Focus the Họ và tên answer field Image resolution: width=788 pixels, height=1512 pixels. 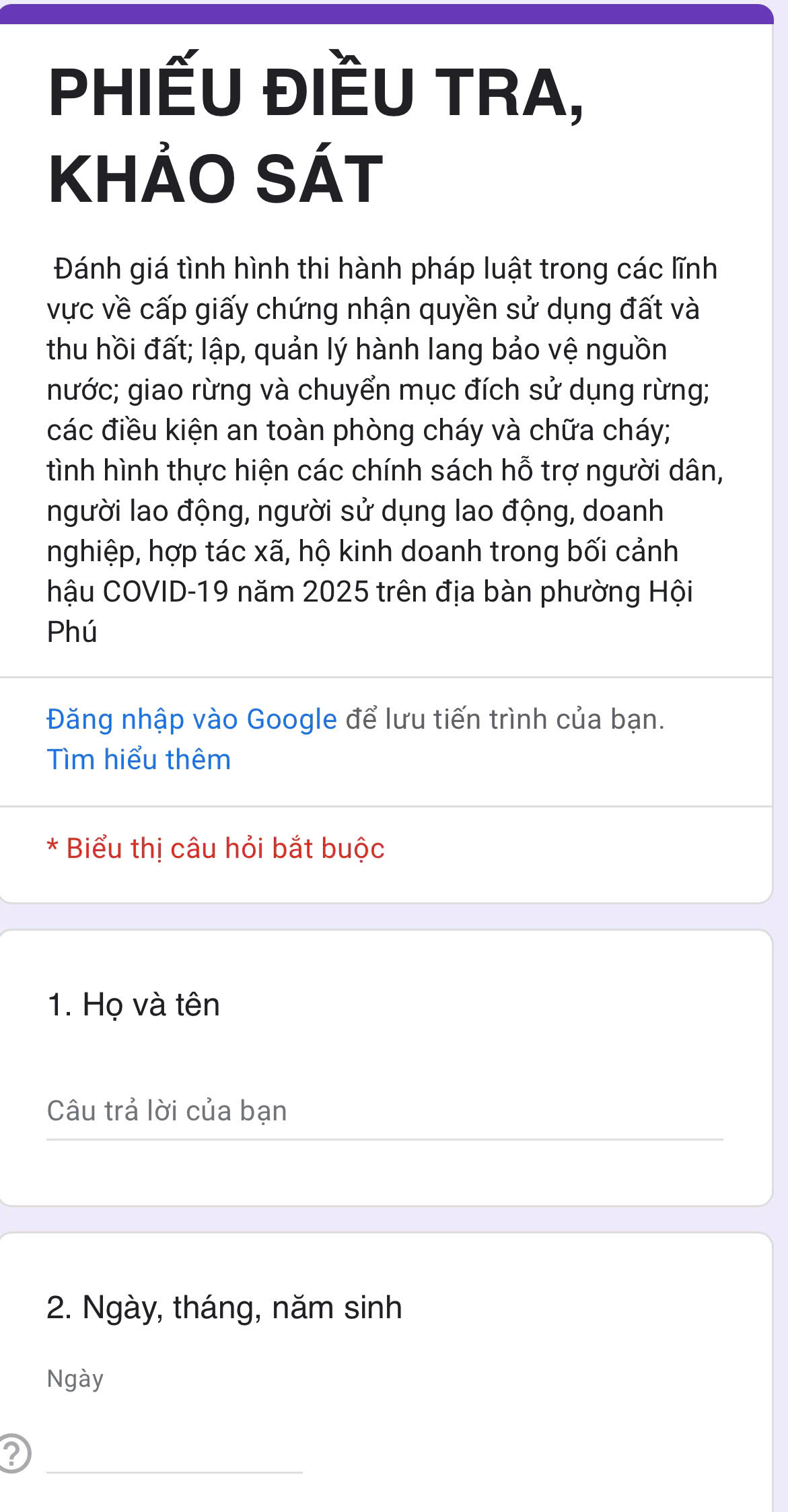(384, 1112)
